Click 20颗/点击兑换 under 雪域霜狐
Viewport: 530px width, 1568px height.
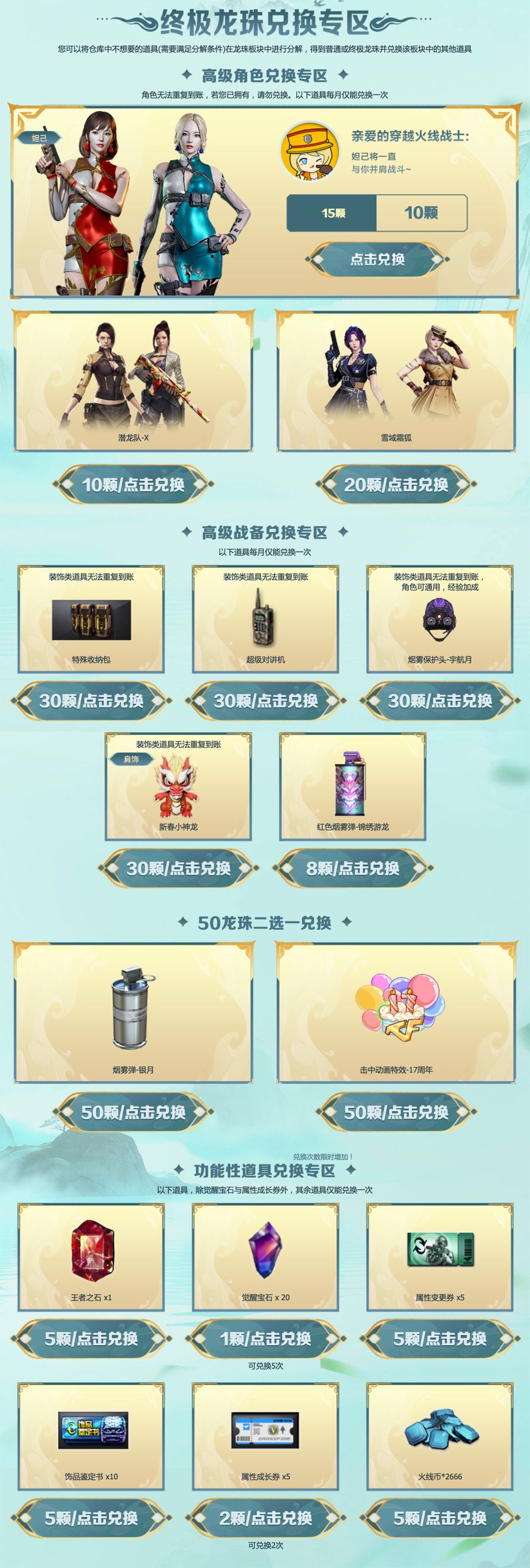pyautogui.click(x=397, y=485)
